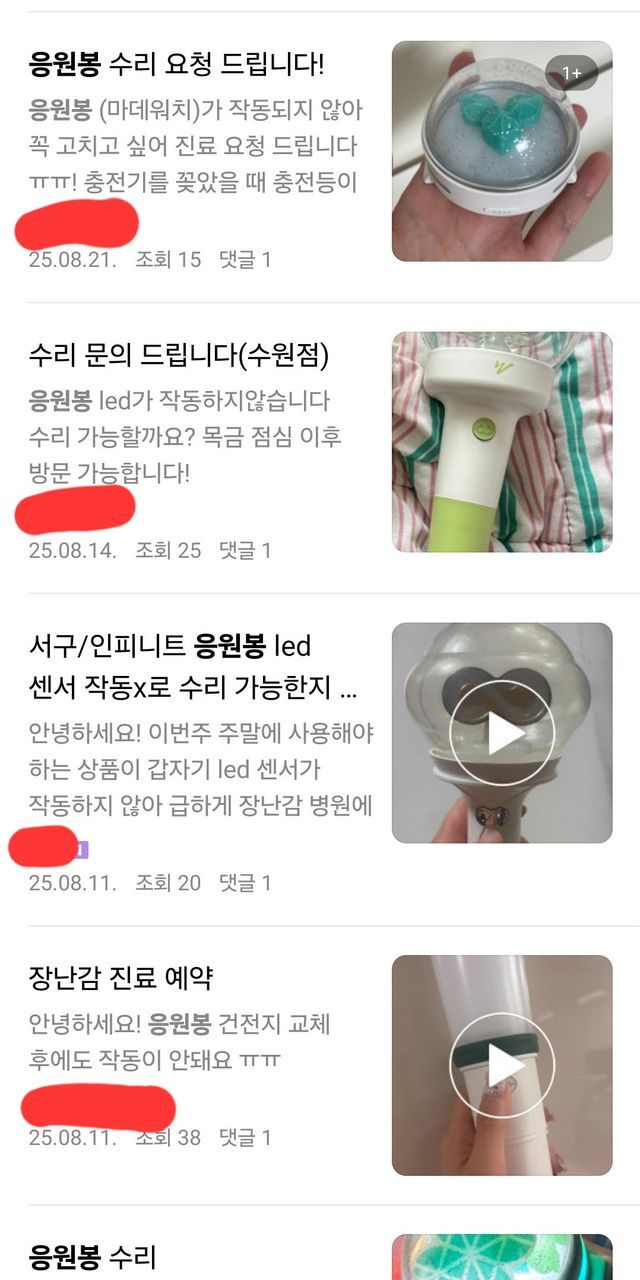Play the video in the 장난감 진료 예약 post
Viewport: 640px width, 1280px height.
pyautogui.click(x=501, y=1065)
